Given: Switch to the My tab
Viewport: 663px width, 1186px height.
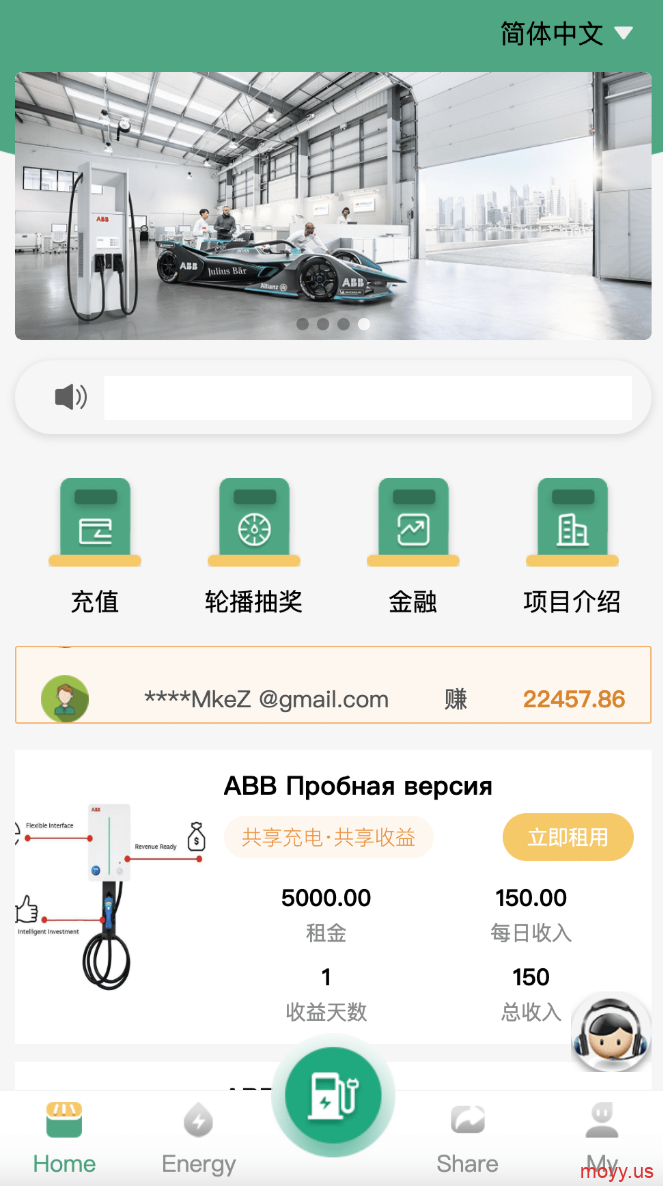Looking at the screenshot, I should pos(602,1137).
